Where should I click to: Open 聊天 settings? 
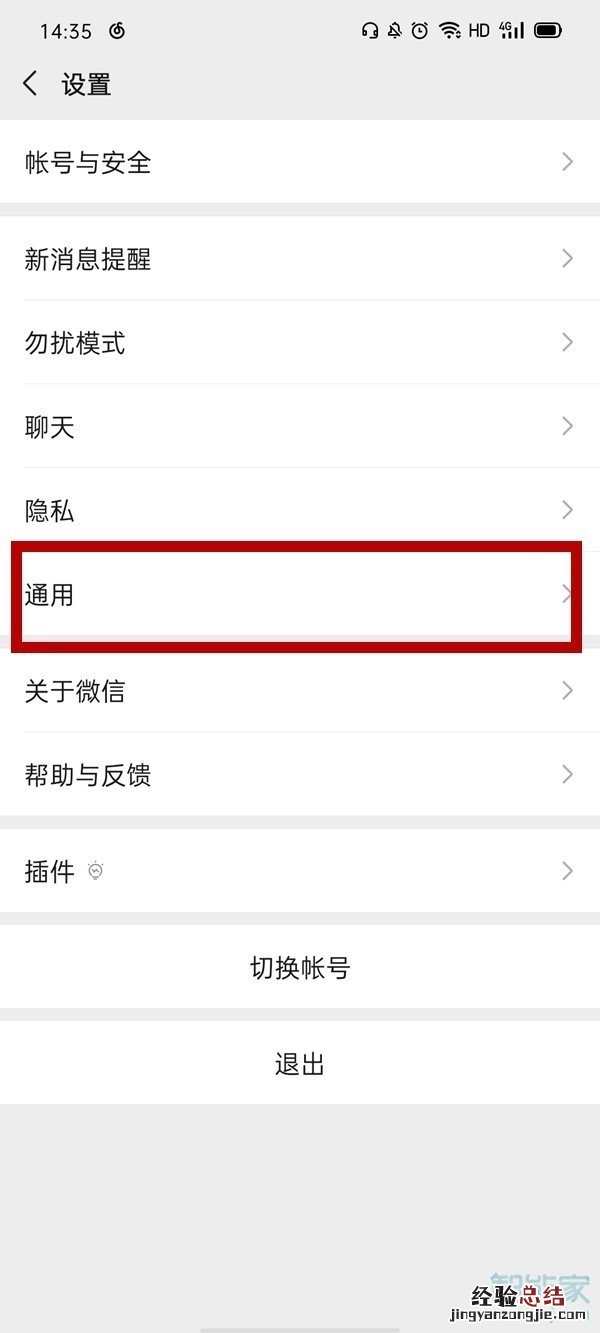(300, 427)
